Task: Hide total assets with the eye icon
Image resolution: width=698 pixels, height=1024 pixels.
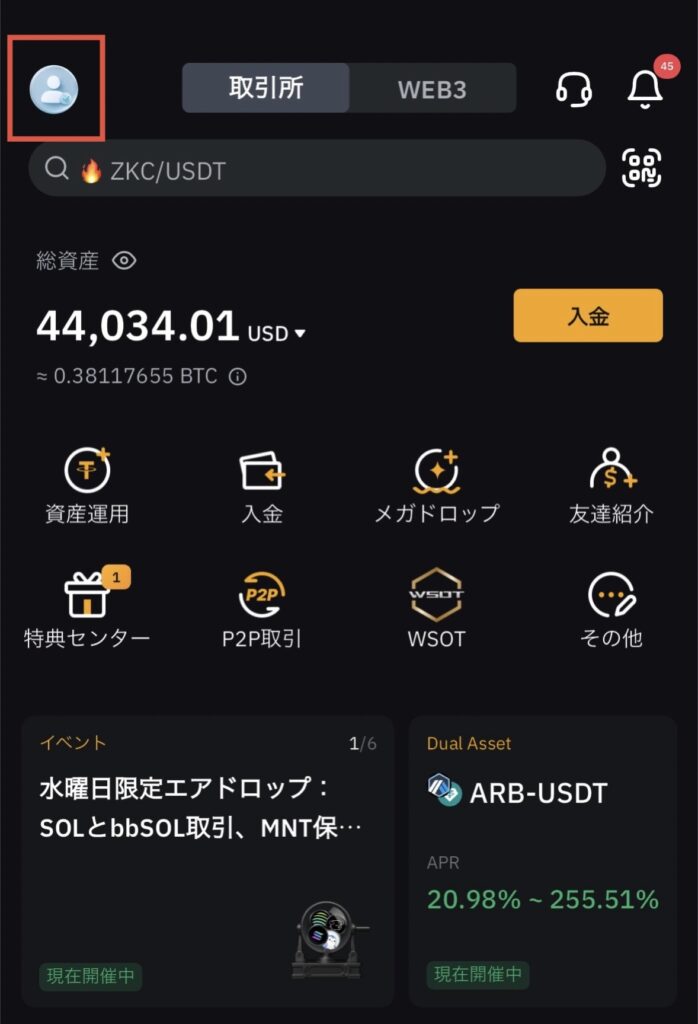Action: click(x=124, y=261)
